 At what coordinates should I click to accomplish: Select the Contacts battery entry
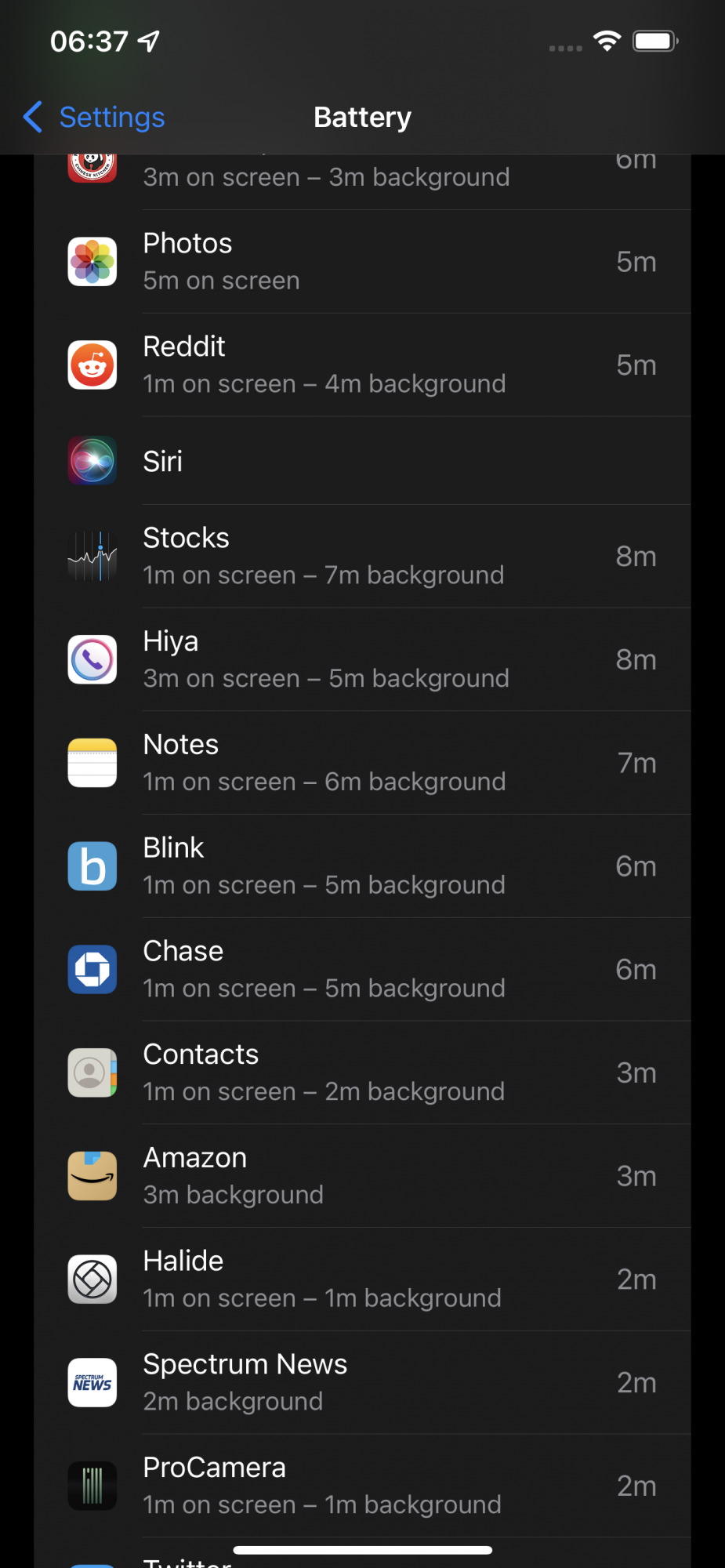(362, 1073)
